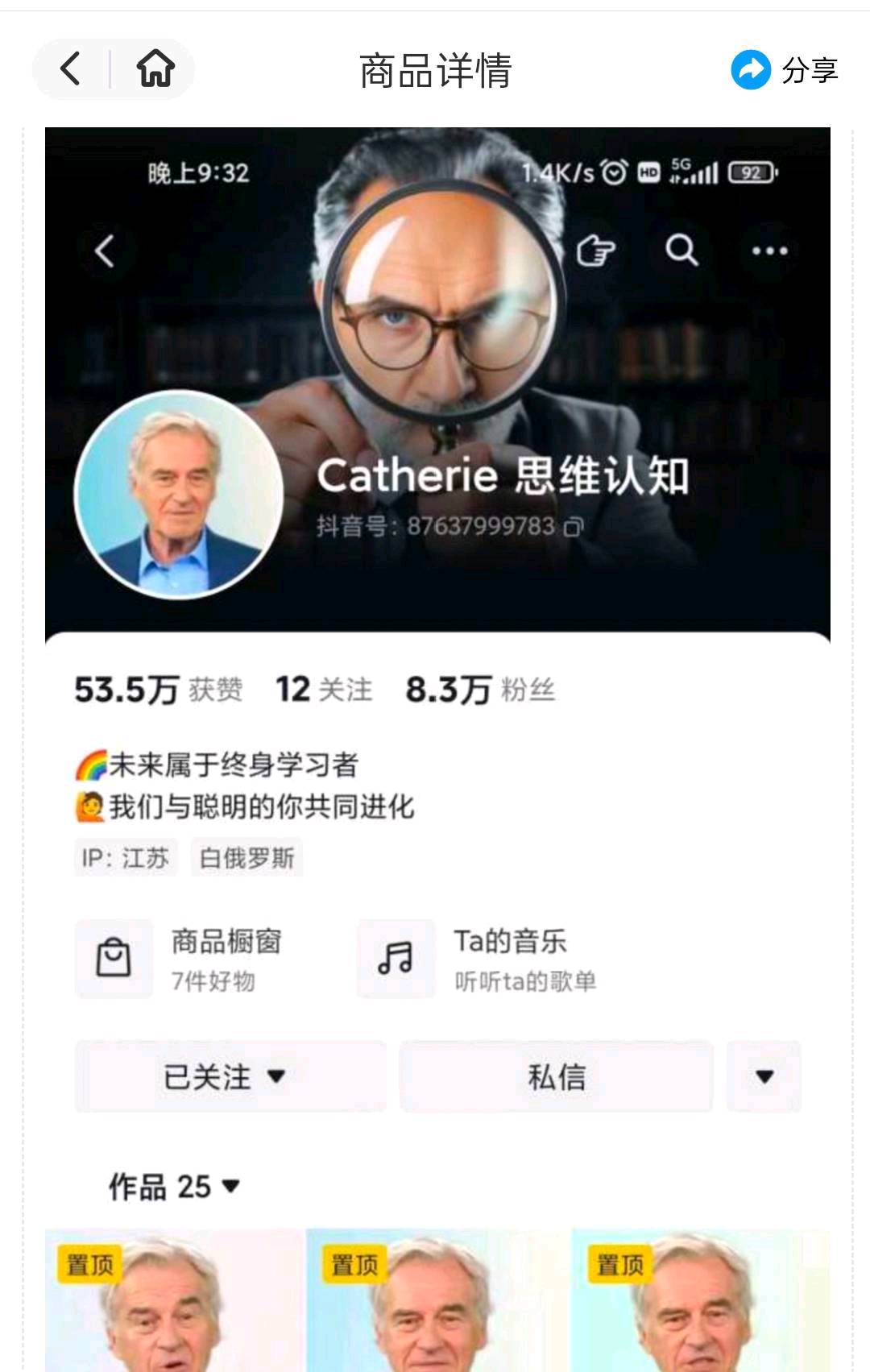The height and width of the screenshot is (1372, 870).
Task: Tap the home icon in the header
Action: (155, 69)
